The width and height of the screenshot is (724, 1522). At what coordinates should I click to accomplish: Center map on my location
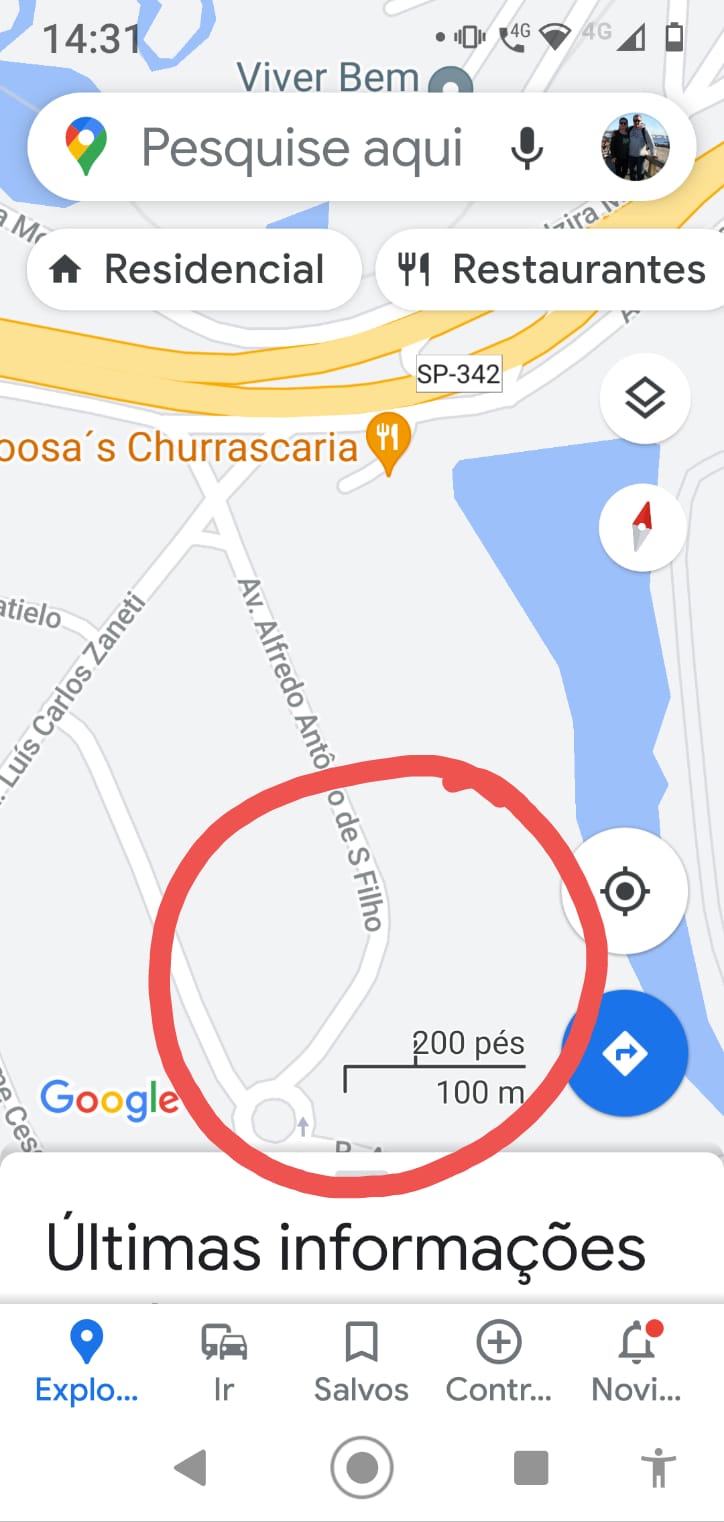[x=626, y=891]
